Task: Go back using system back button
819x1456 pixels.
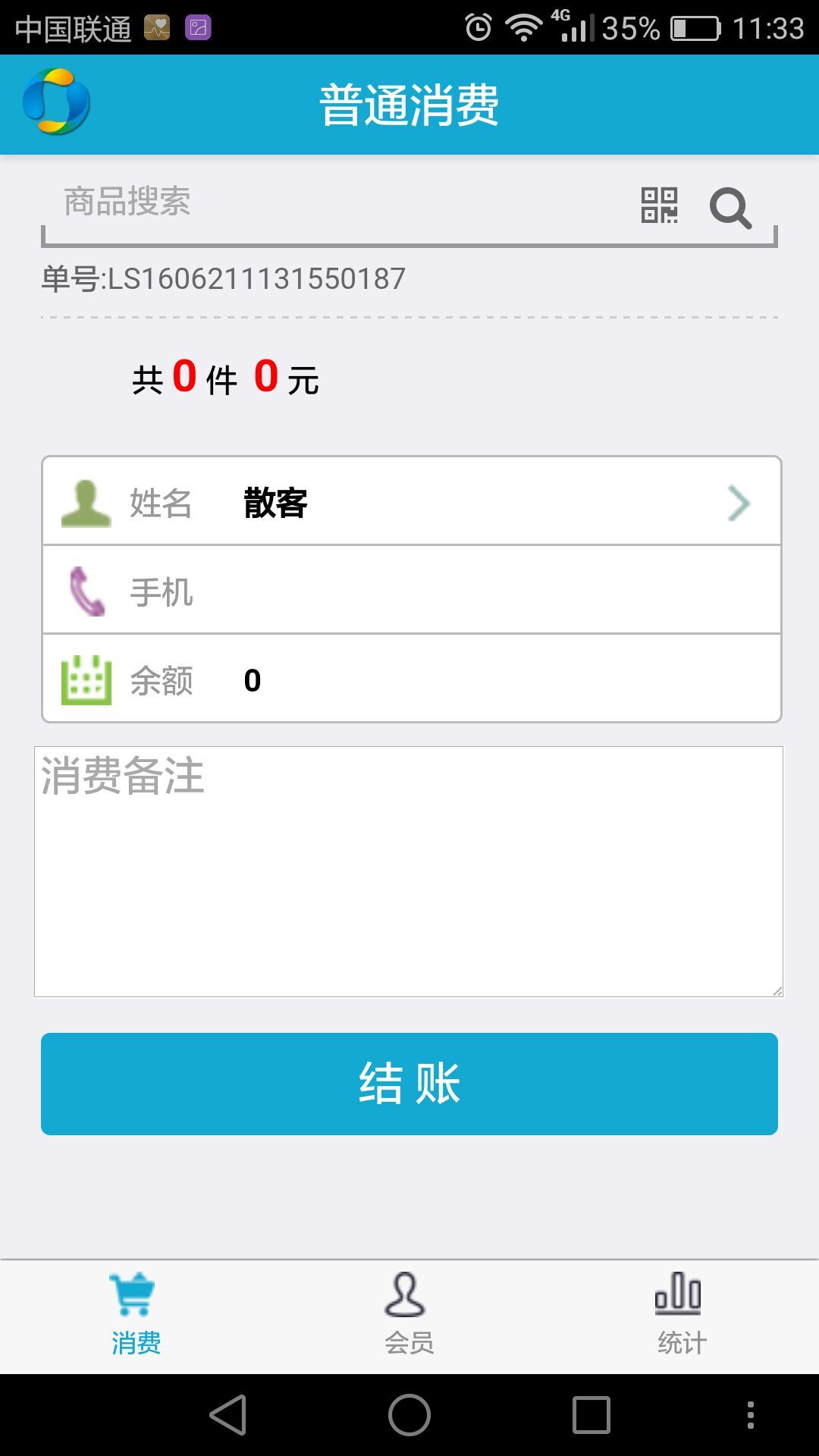Action: coord(228,1415)
